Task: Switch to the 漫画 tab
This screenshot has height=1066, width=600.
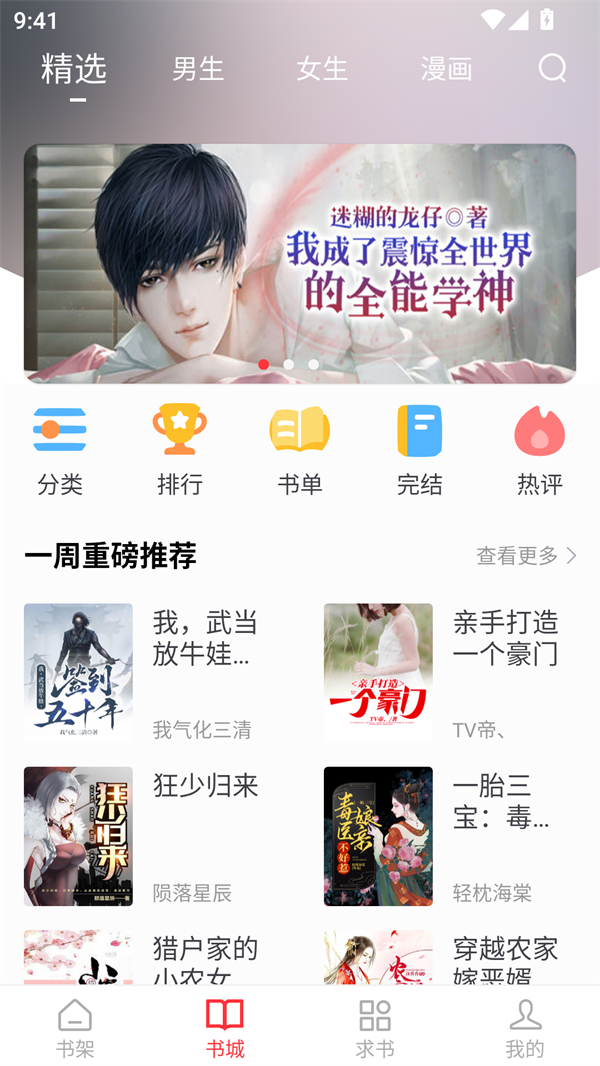Action: [x=446, y=69]
